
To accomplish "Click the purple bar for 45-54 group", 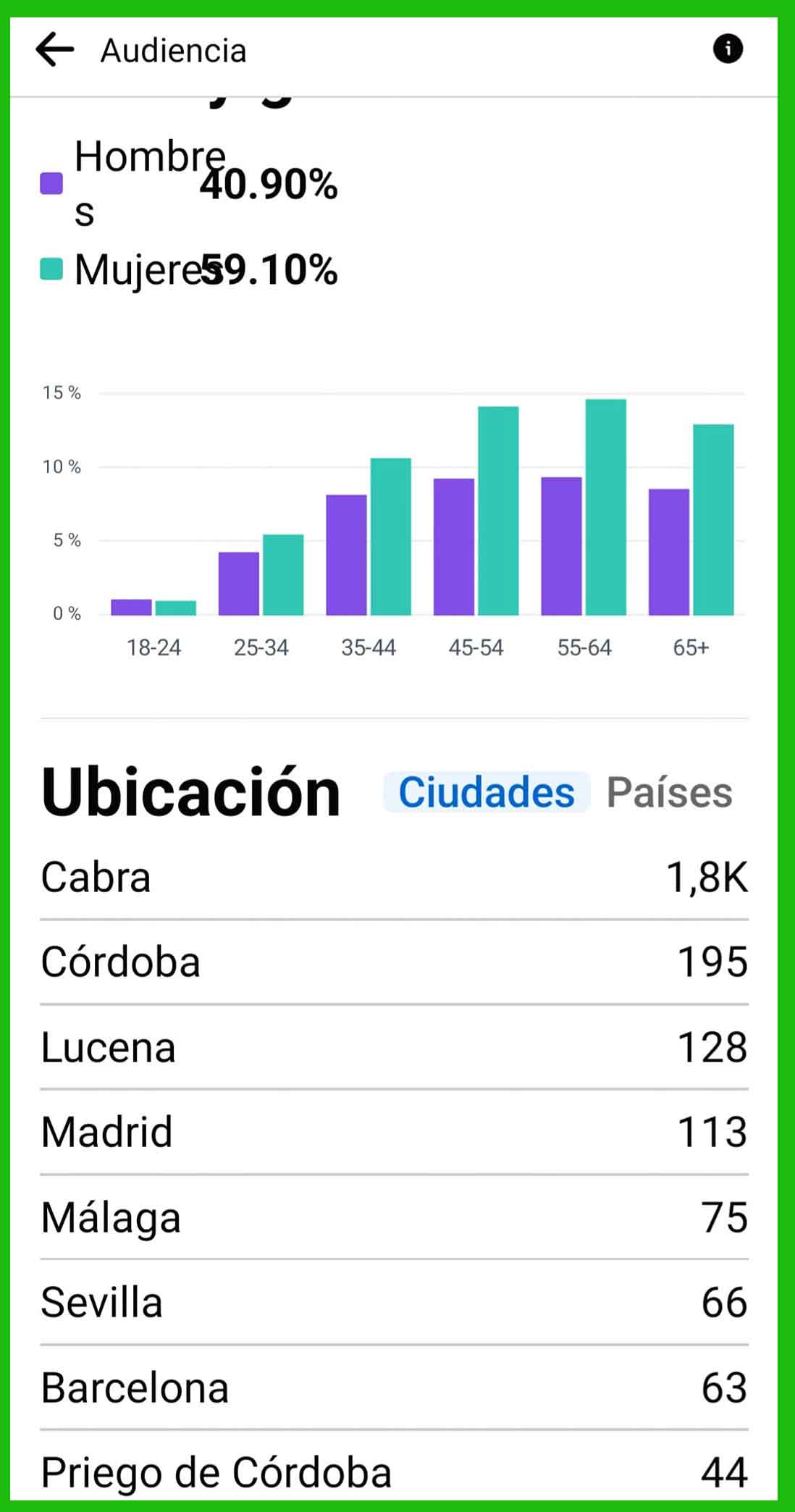I will point(455,543).
